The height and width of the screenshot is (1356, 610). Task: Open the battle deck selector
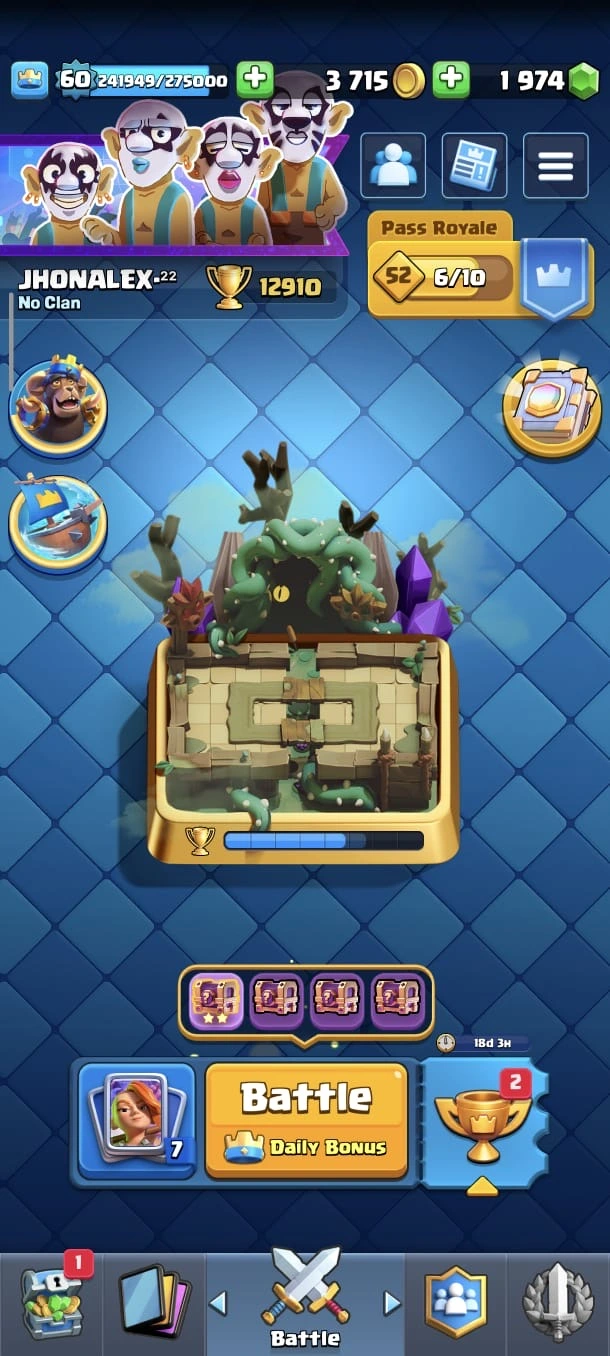(x=137, y=1119)
